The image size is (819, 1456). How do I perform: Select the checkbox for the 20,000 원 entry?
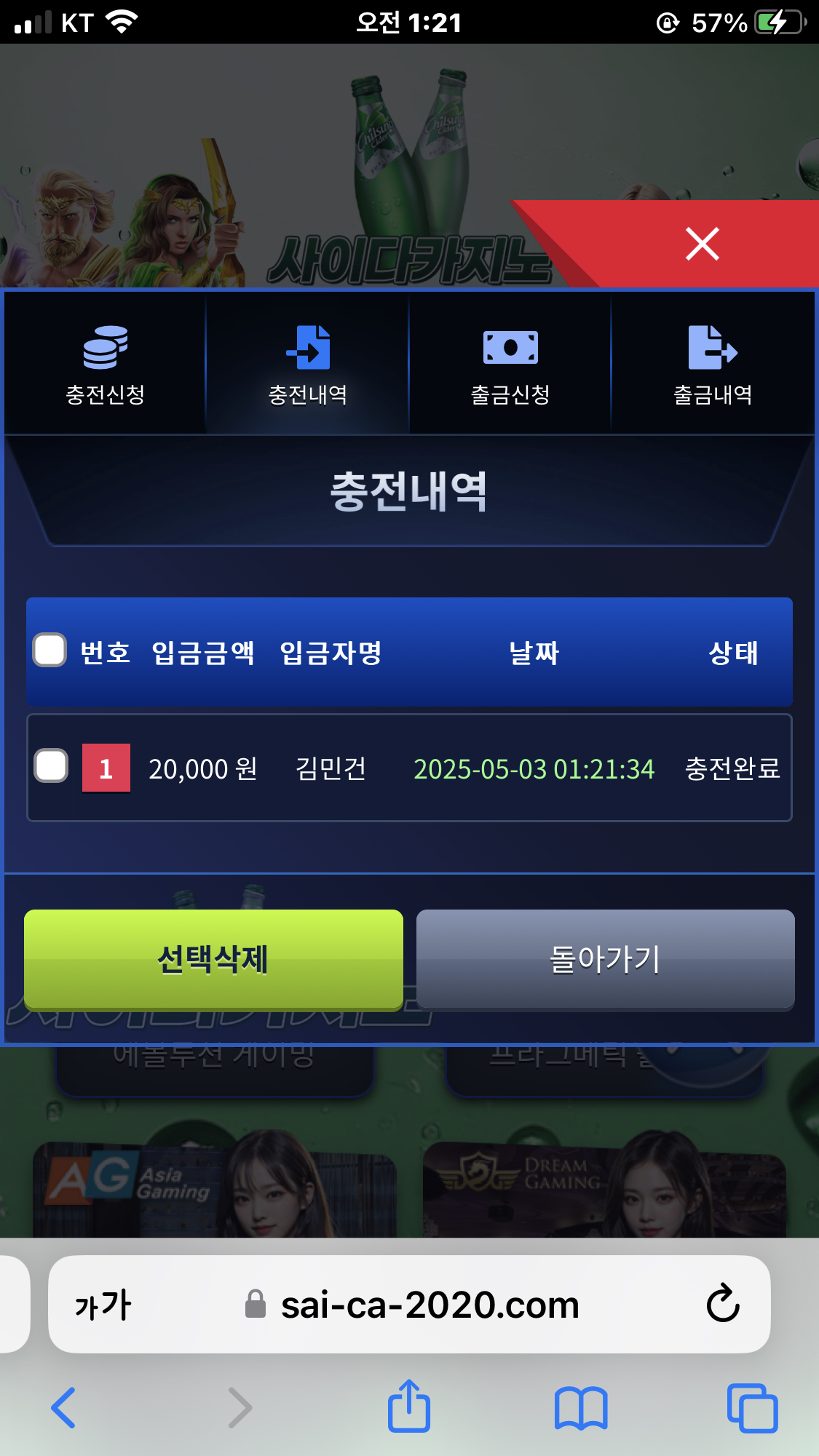coord(52,766)
